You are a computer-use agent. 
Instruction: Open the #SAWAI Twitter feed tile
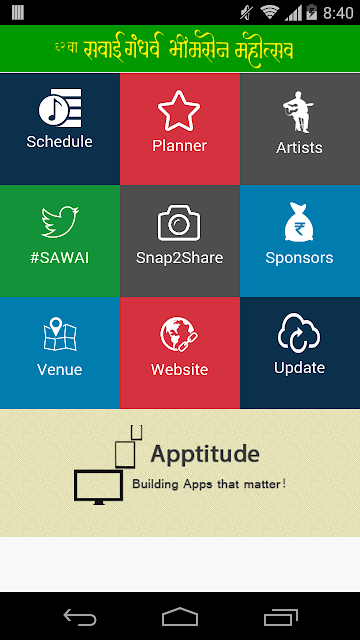pos(60,241)
